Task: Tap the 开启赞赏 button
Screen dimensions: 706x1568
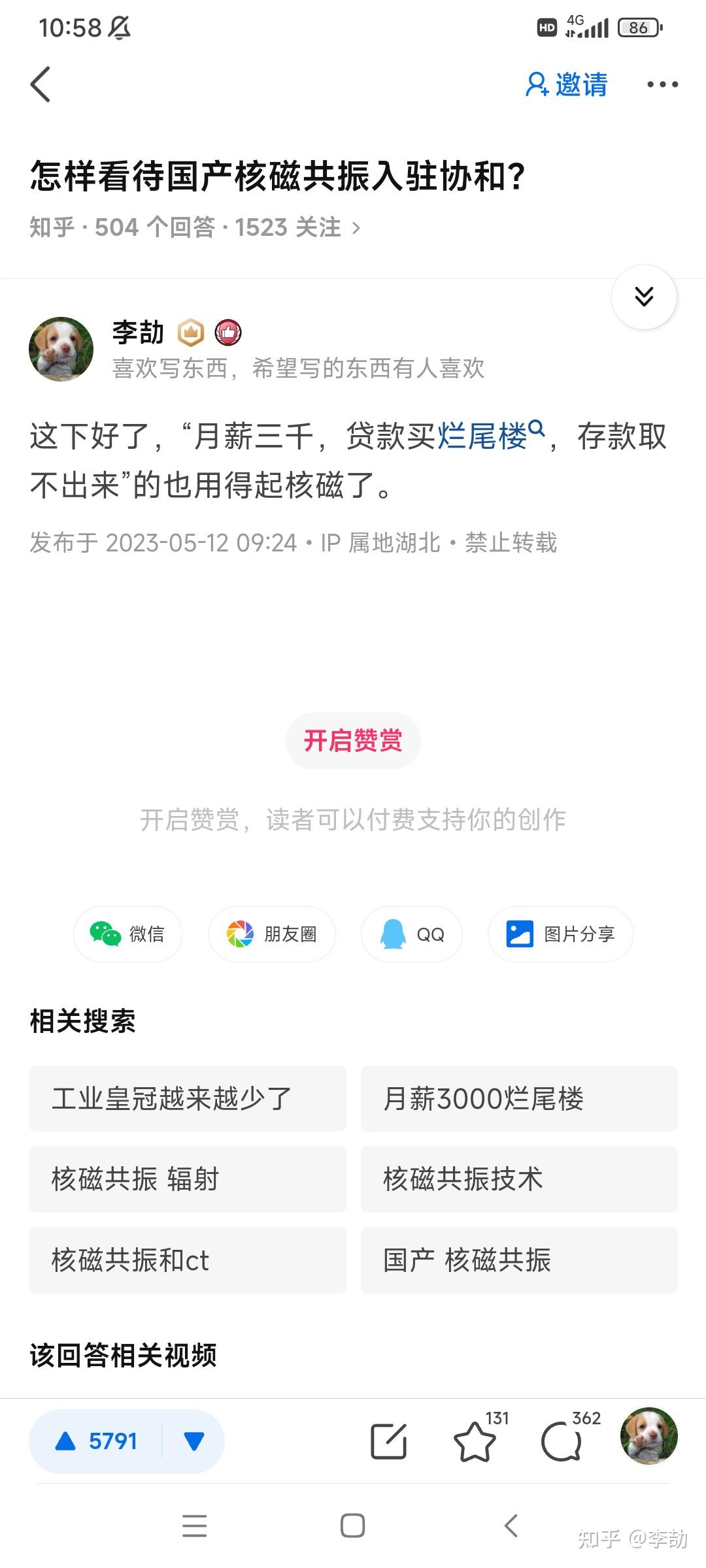Action: point(353,741)
